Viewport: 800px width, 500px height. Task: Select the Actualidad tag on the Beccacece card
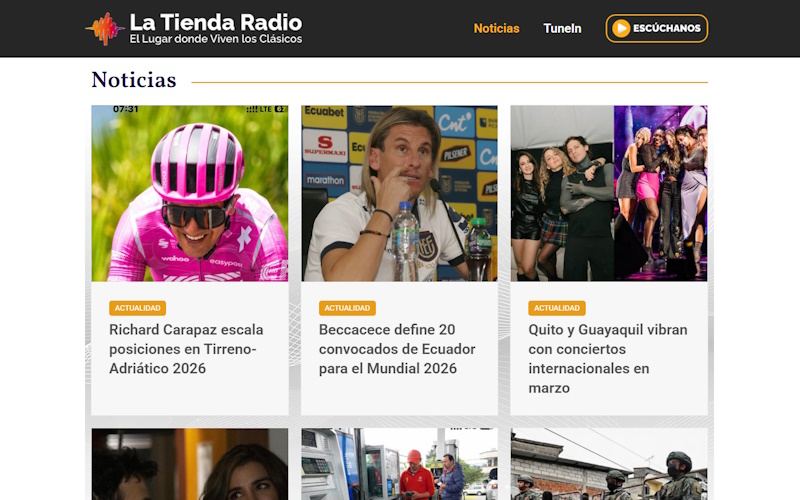point(347,308)
